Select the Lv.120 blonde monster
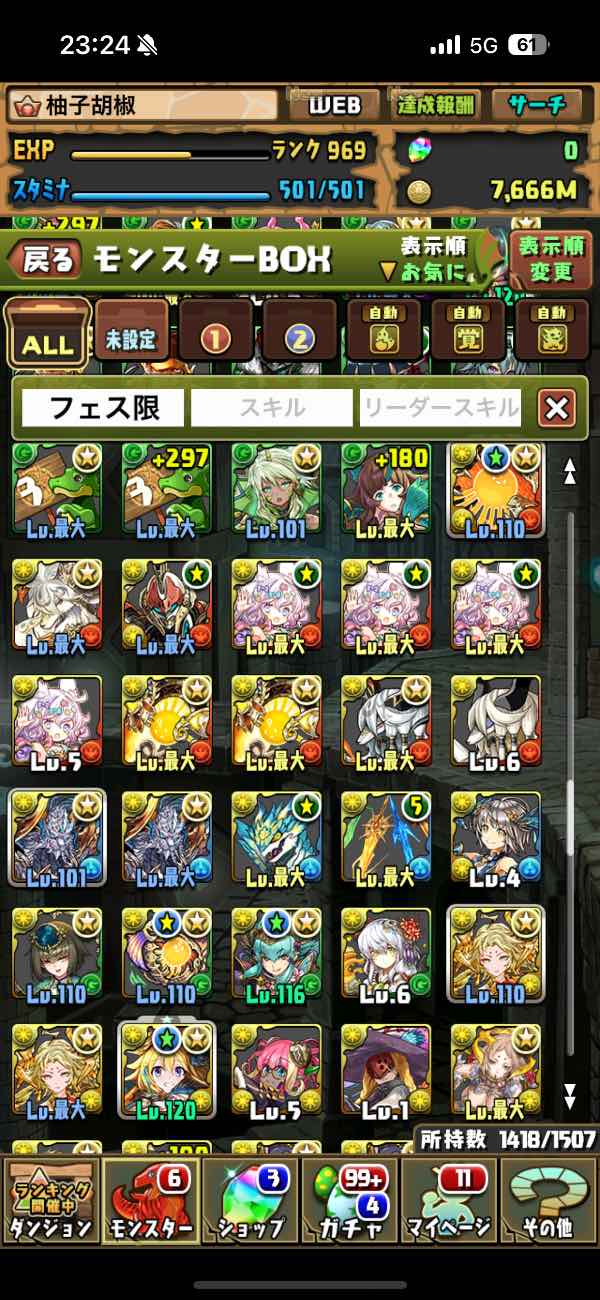This screenshot has height=1300, width=600. [167, 1070]
